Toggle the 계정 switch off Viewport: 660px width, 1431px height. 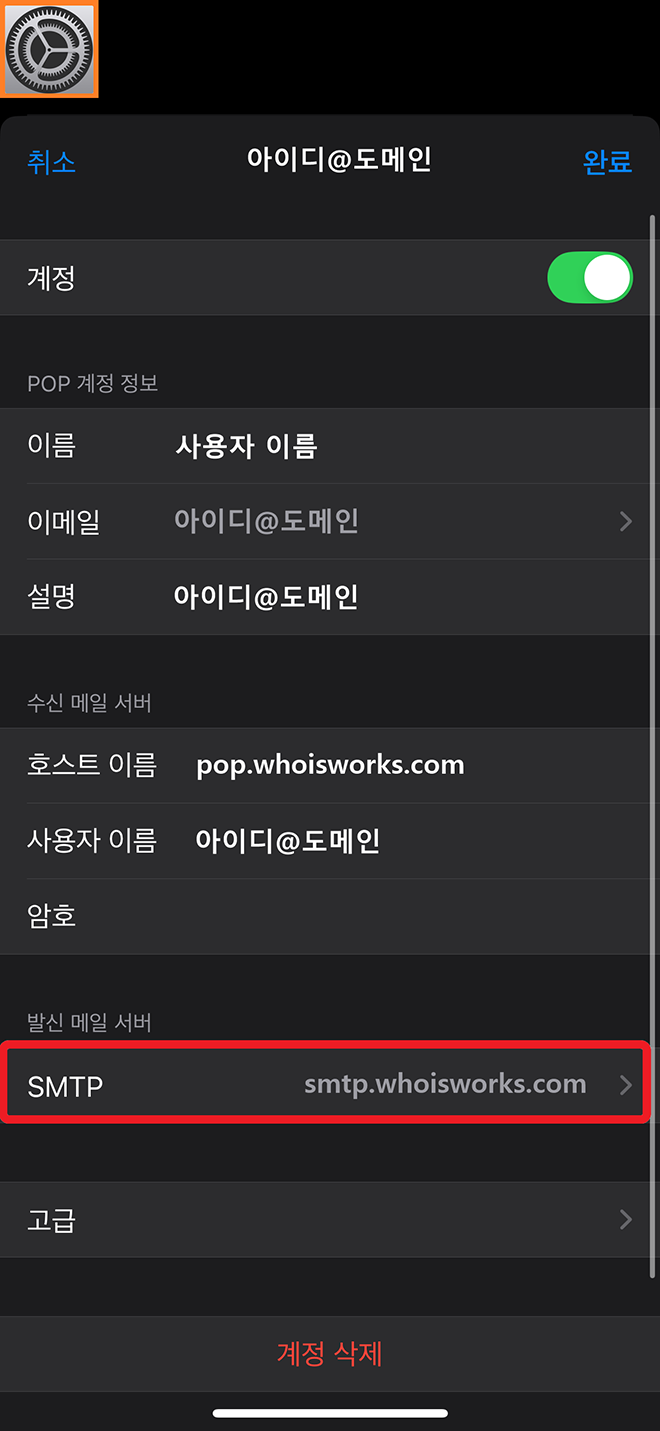(x=589, y=278)
